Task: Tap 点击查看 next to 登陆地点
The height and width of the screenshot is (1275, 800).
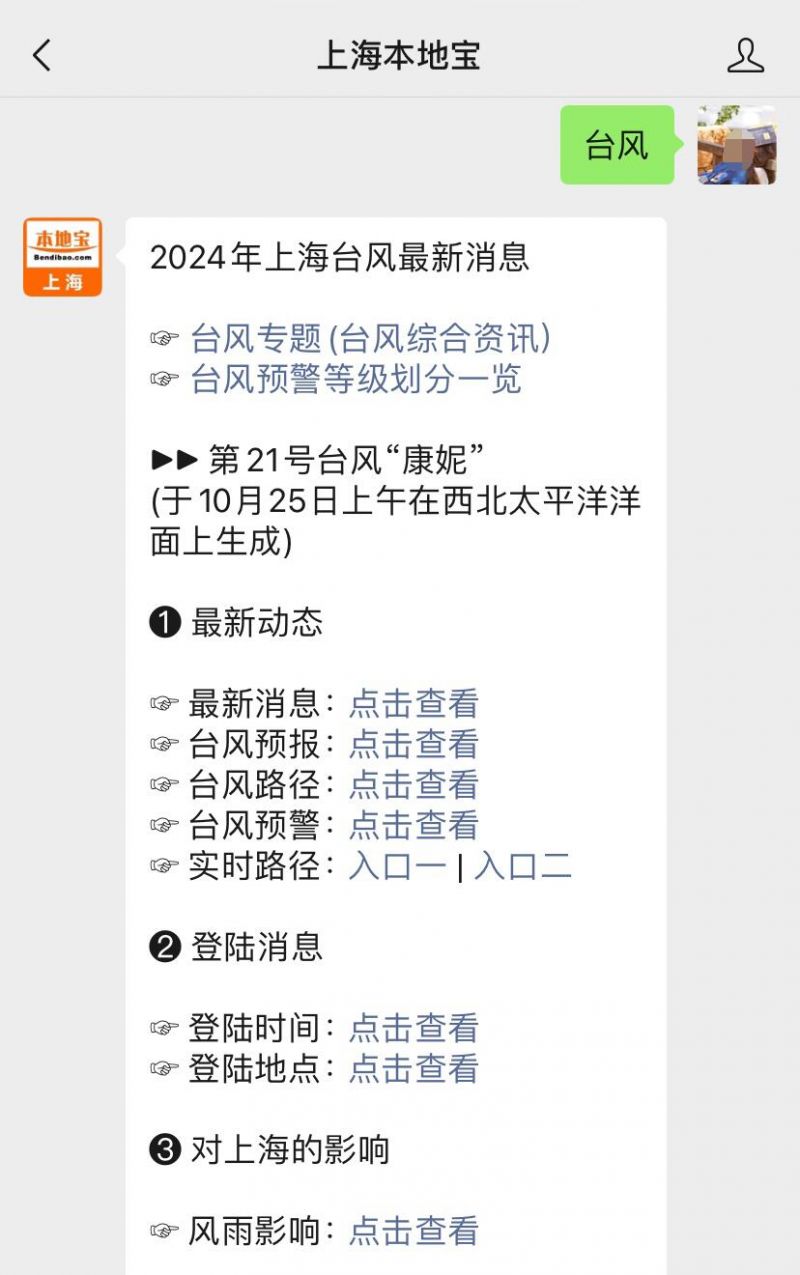Action: pos(413,1069)
